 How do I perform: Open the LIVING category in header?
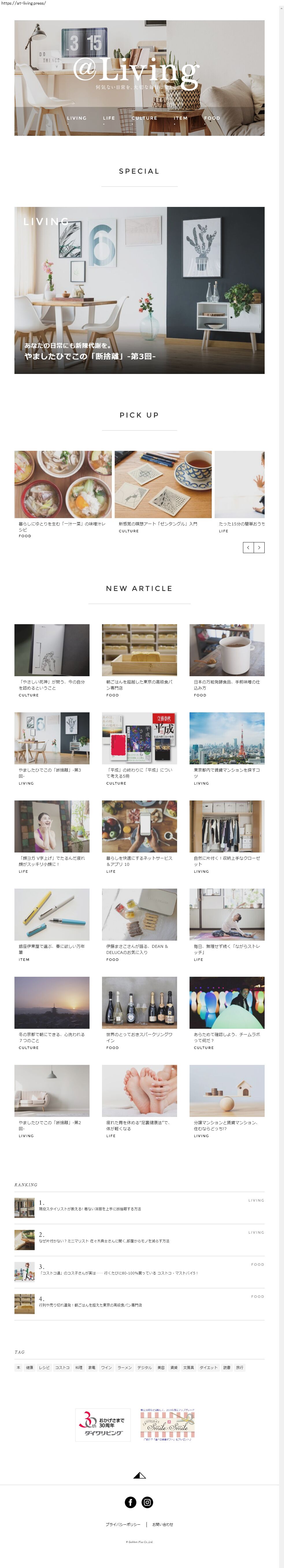click(x=77, y=118)
